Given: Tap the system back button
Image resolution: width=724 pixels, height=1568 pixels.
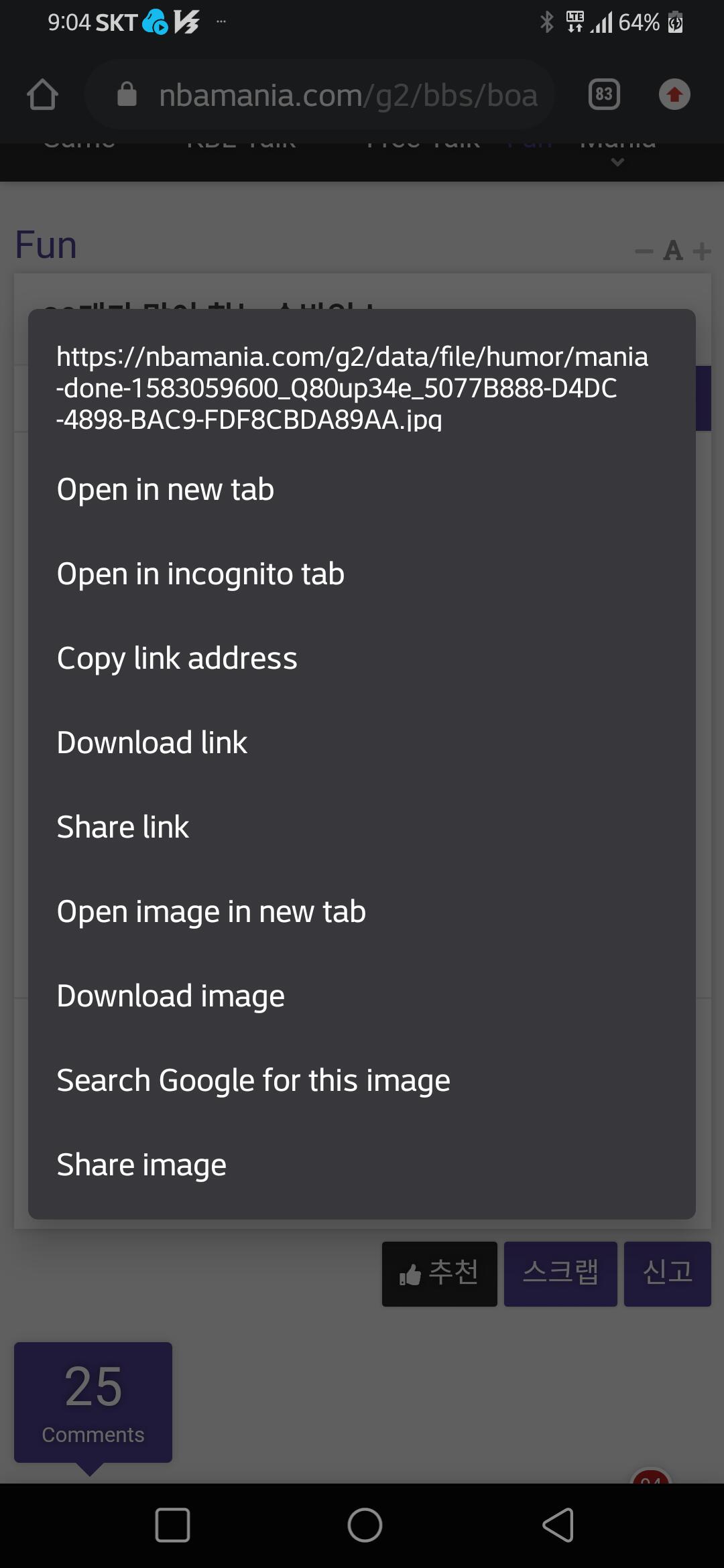Looking at the screenshot, I should [558, 1525].
